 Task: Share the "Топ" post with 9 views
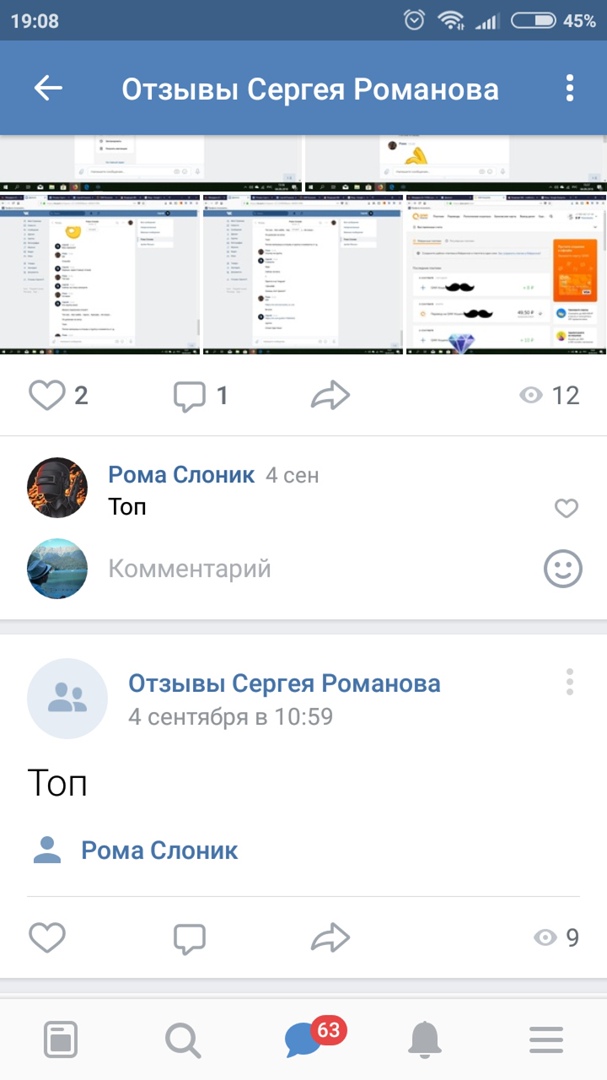click(330, 937)
